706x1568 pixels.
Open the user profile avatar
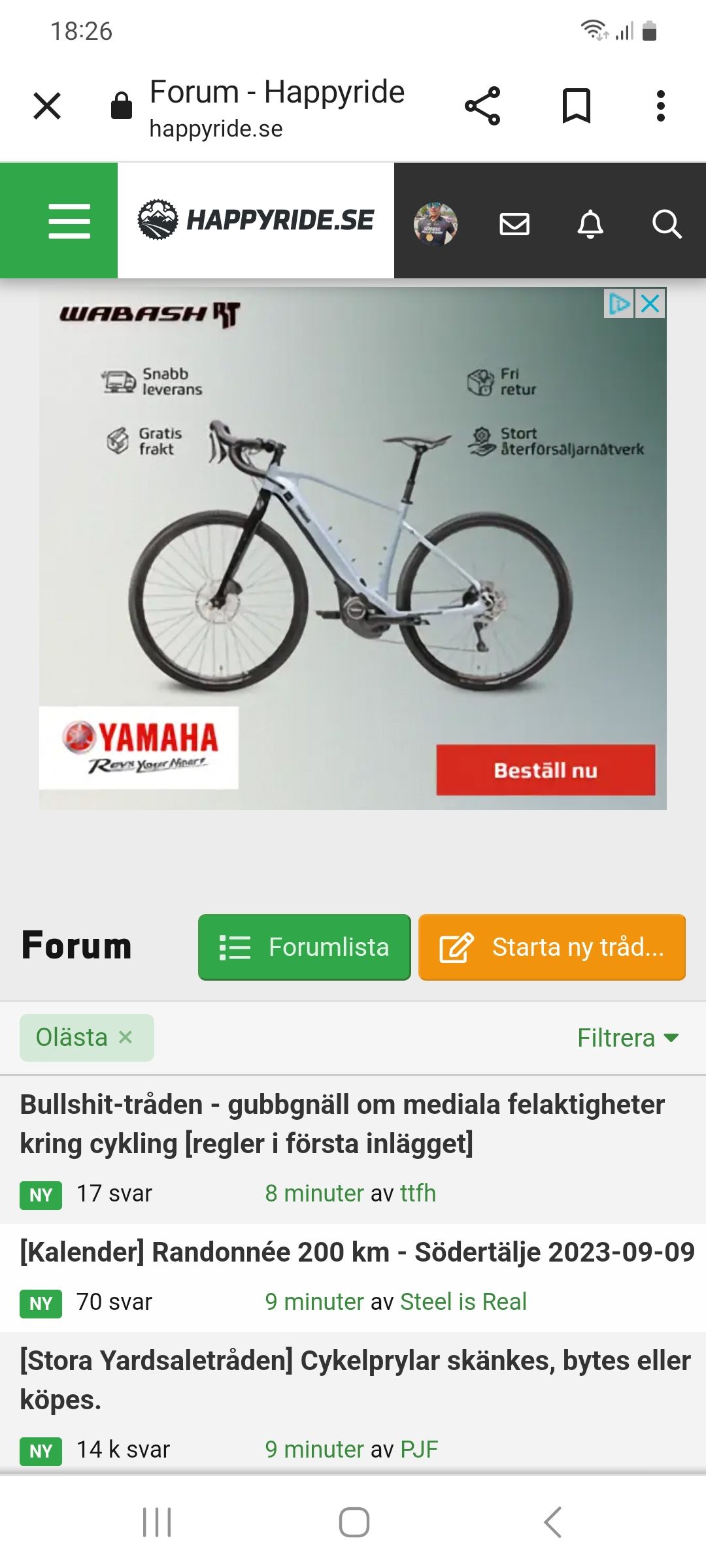[x=435, y=223]
